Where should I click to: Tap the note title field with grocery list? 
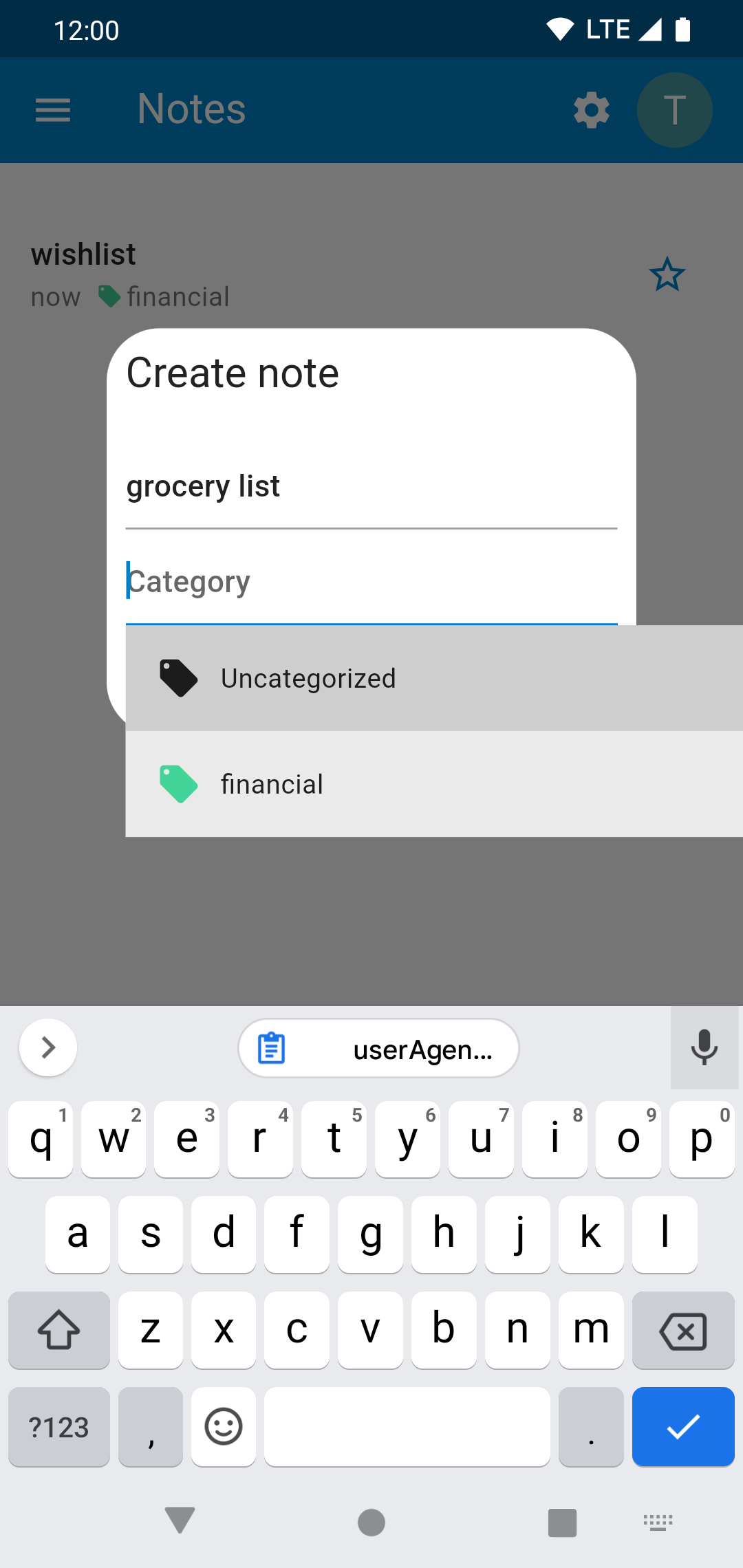371,487
